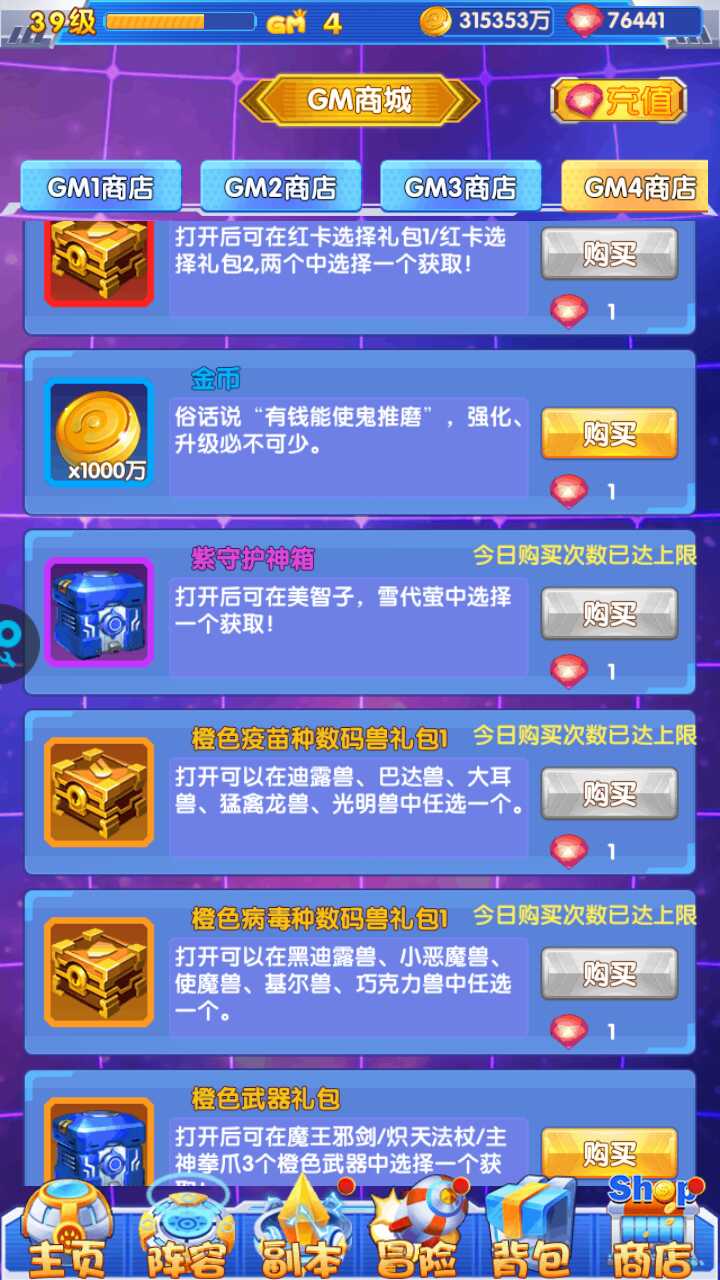Switch to the GM2商店 tab
This screenshot has width=720, height=1280.
point(280,187)
